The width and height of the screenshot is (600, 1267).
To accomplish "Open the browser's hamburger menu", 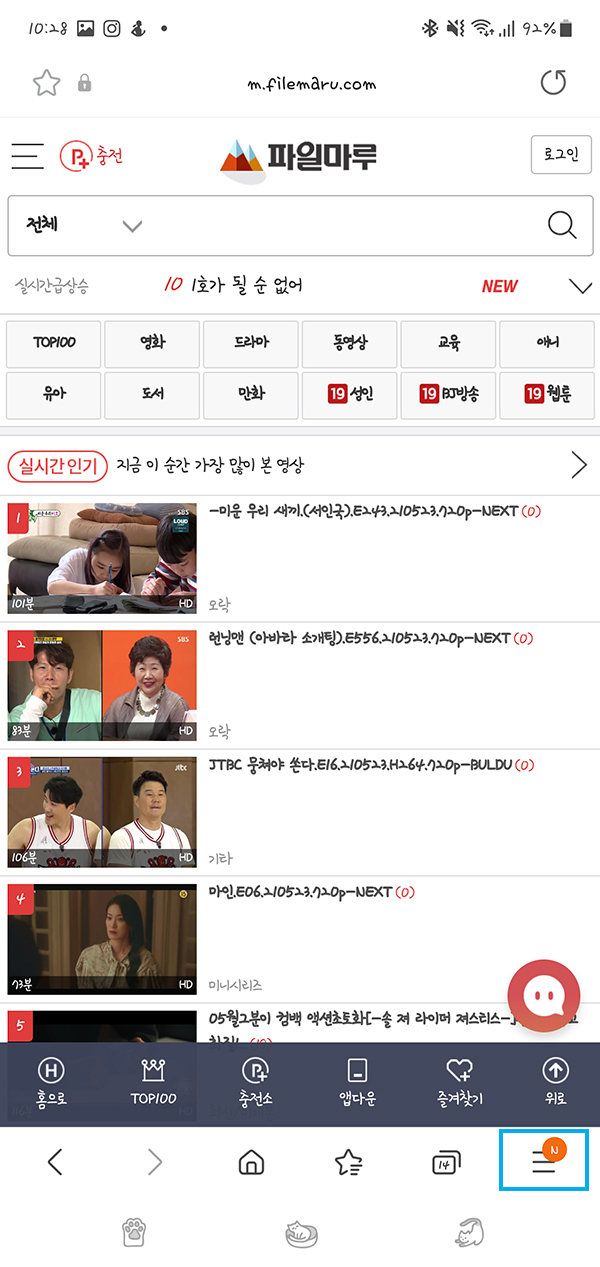I will coord(544,1161).
